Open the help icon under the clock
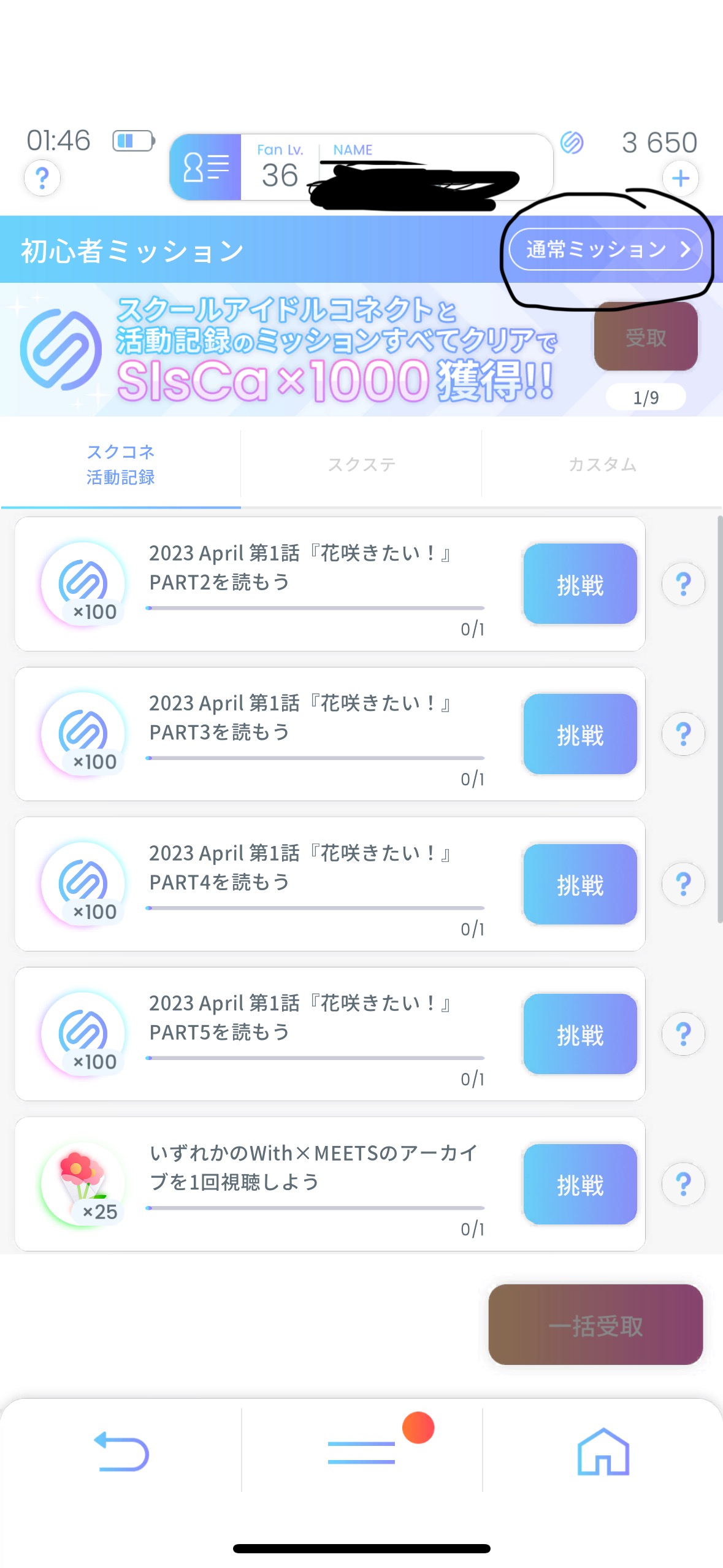Screen dimensions: 723x1568 pyautogui.click(x=42, y=179)
